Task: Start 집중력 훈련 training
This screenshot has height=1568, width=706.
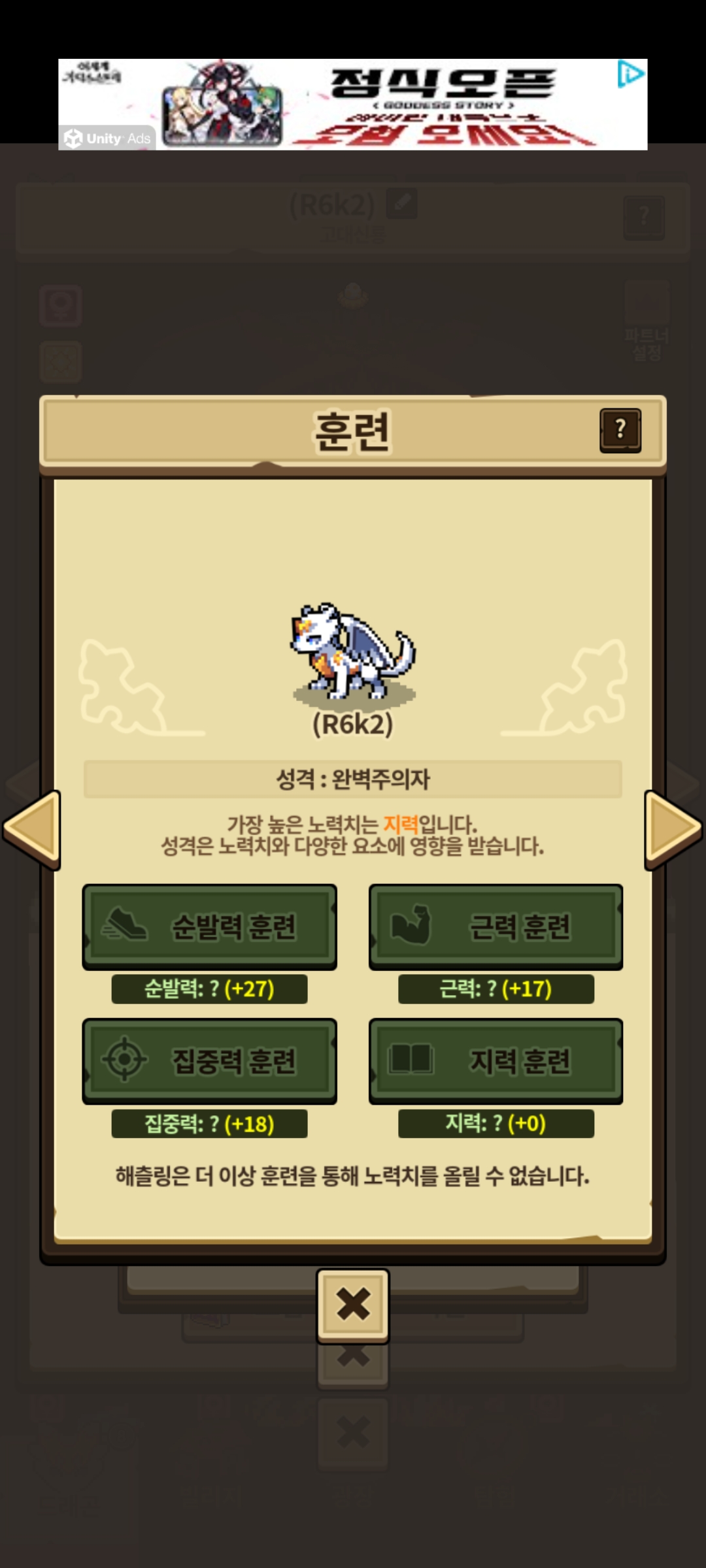Action: [x=209, y=1061]
